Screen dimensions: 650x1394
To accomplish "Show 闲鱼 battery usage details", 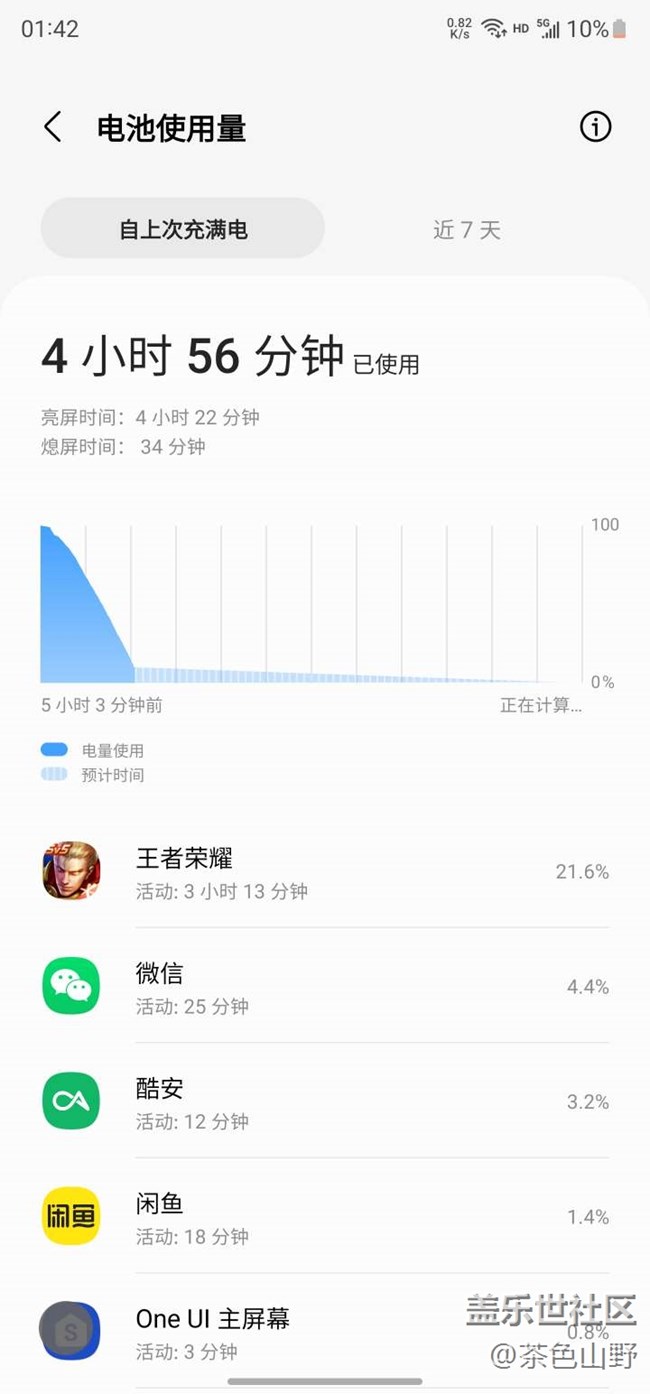I will (x=325, y=1217).
